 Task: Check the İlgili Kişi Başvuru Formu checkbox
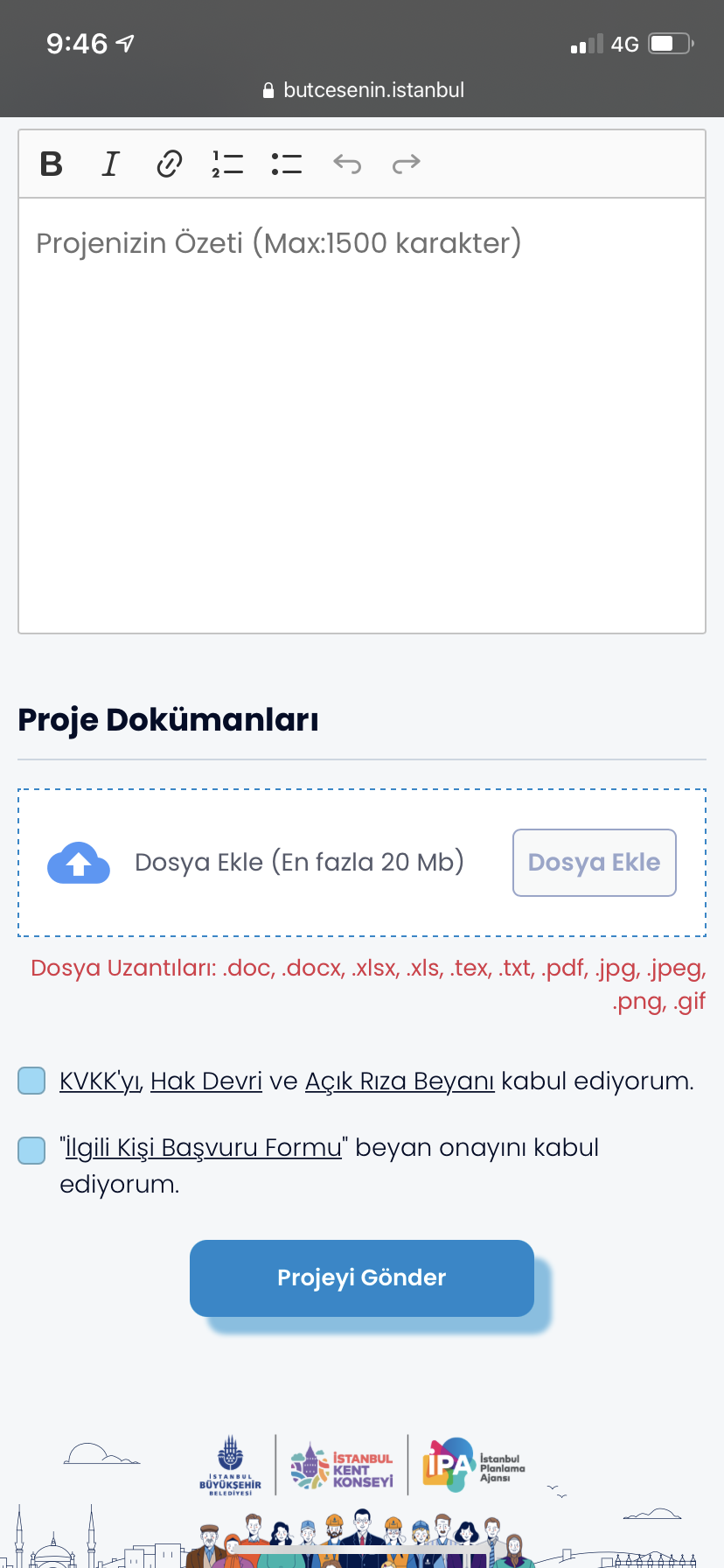31,1150
